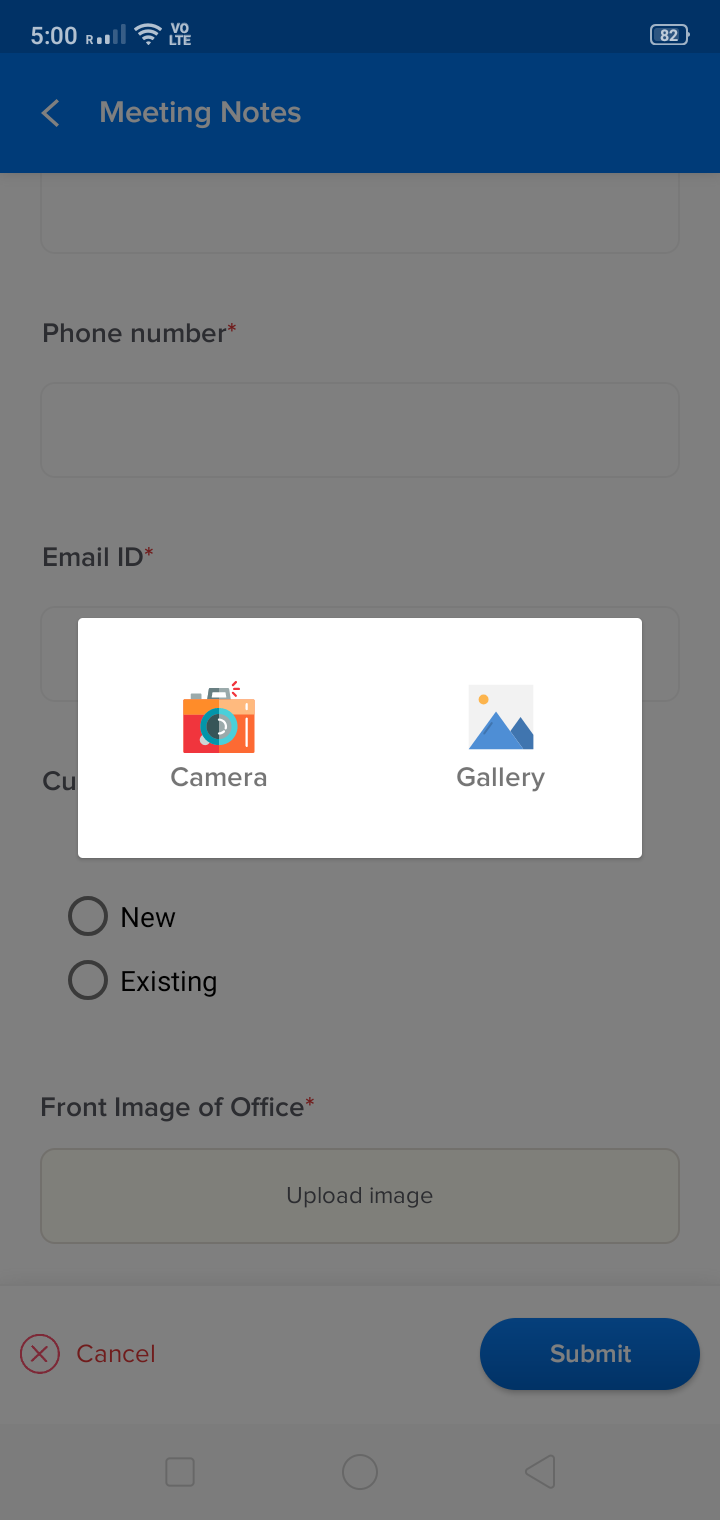Choose the Camera option

[x=219, y=736]
